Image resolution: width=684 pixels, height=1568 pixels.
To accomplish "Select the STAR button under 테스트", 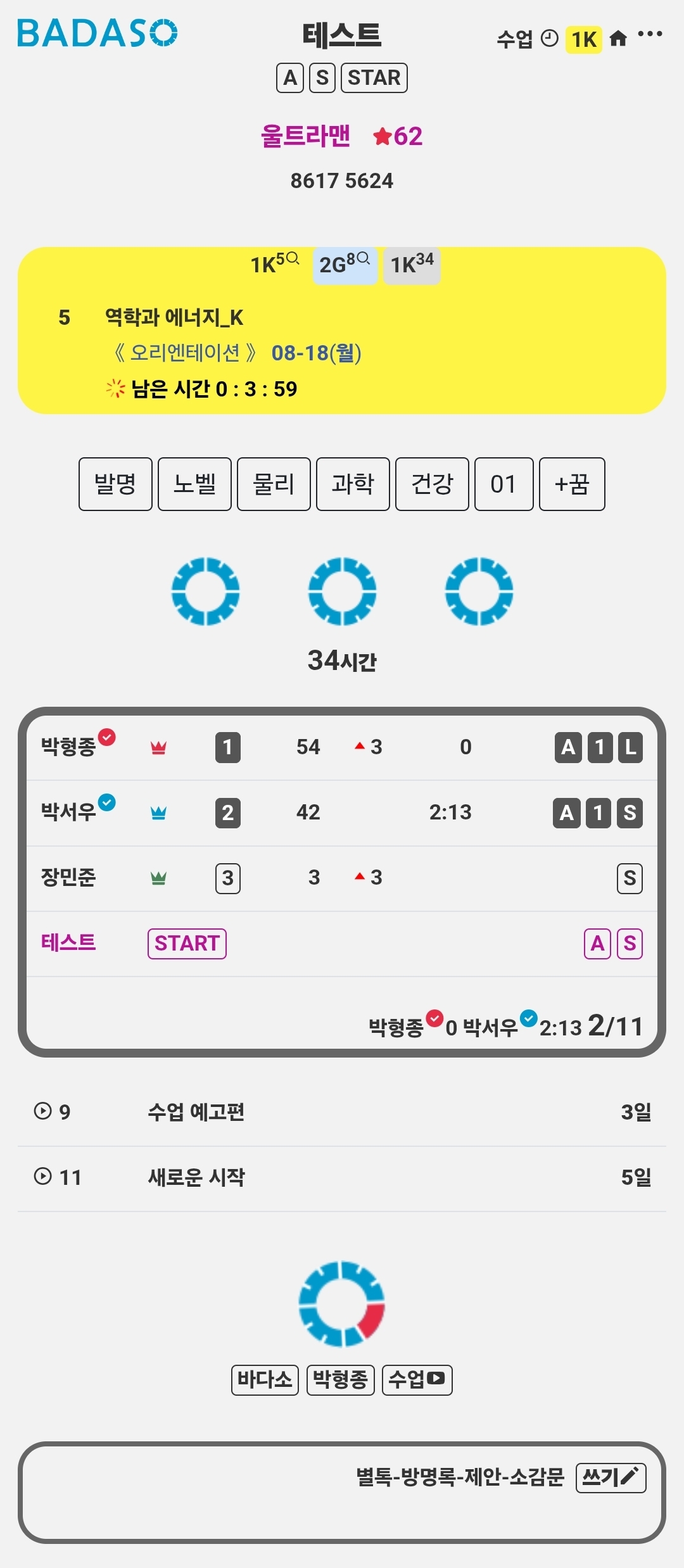I will click(x=374, y=78).
